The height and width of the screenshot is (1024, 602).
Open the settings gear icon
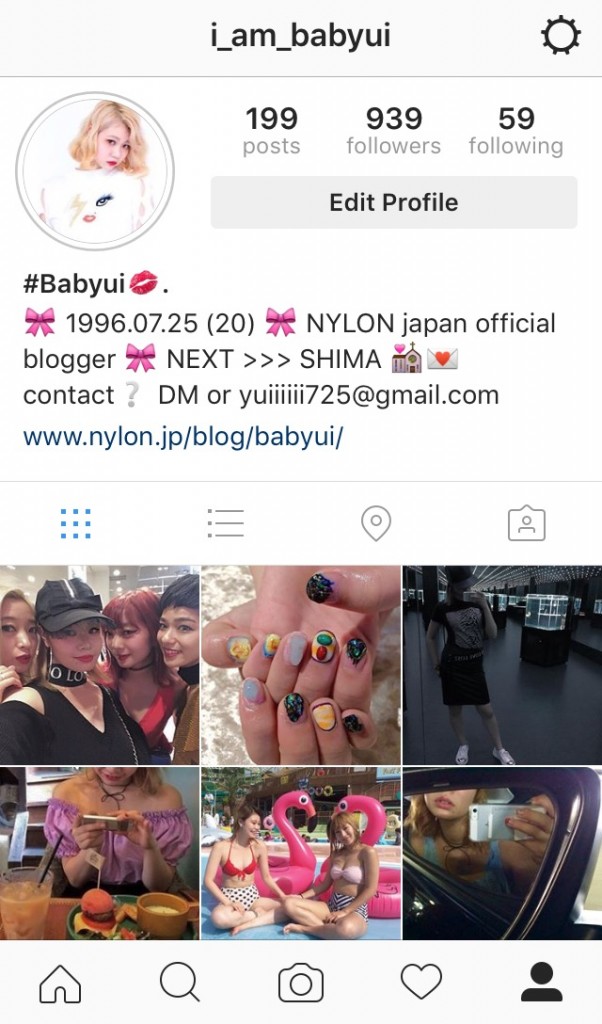[x=560, y=37]
